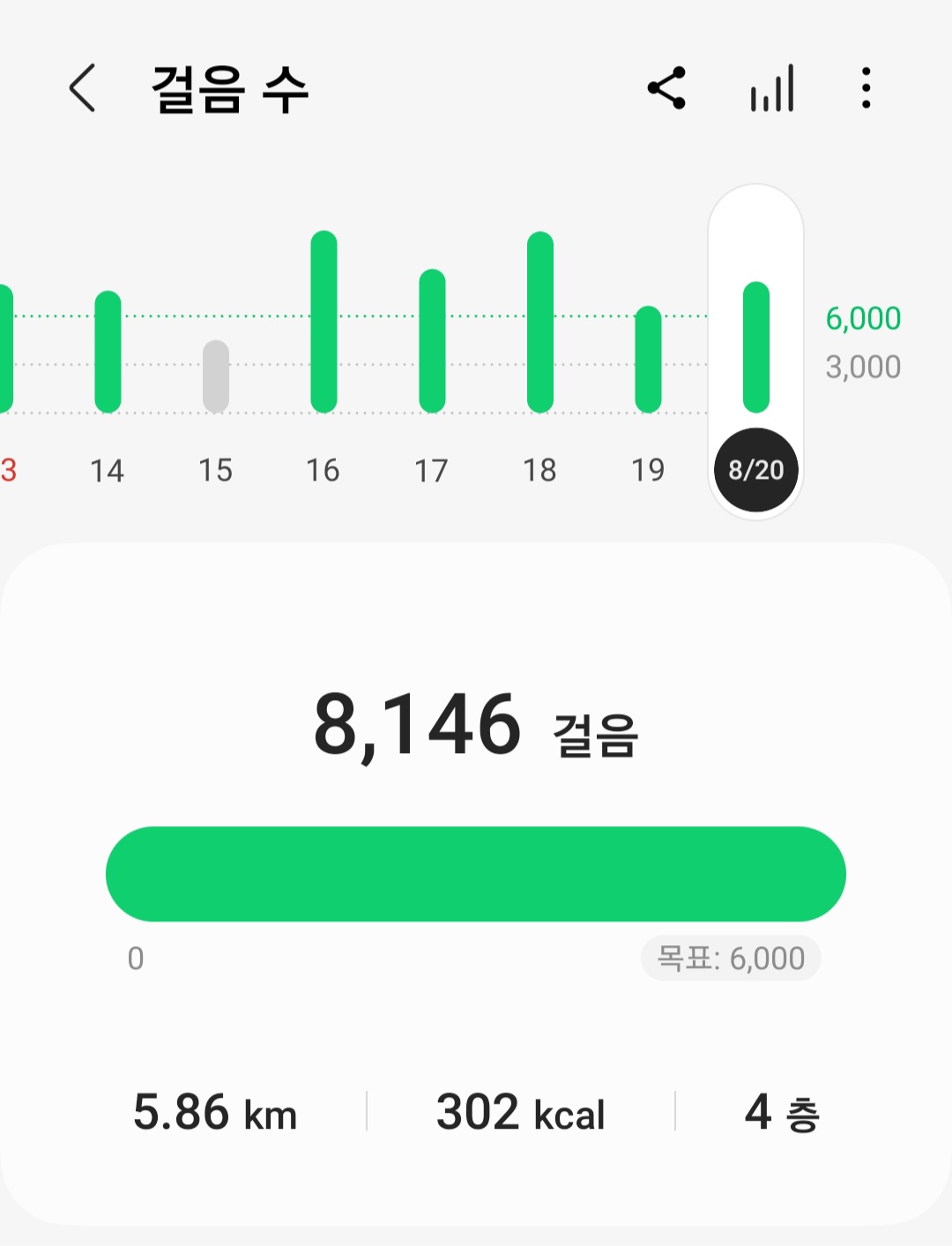Select the gray bar for day 15
952x1246 pixels.
point(216,377)
